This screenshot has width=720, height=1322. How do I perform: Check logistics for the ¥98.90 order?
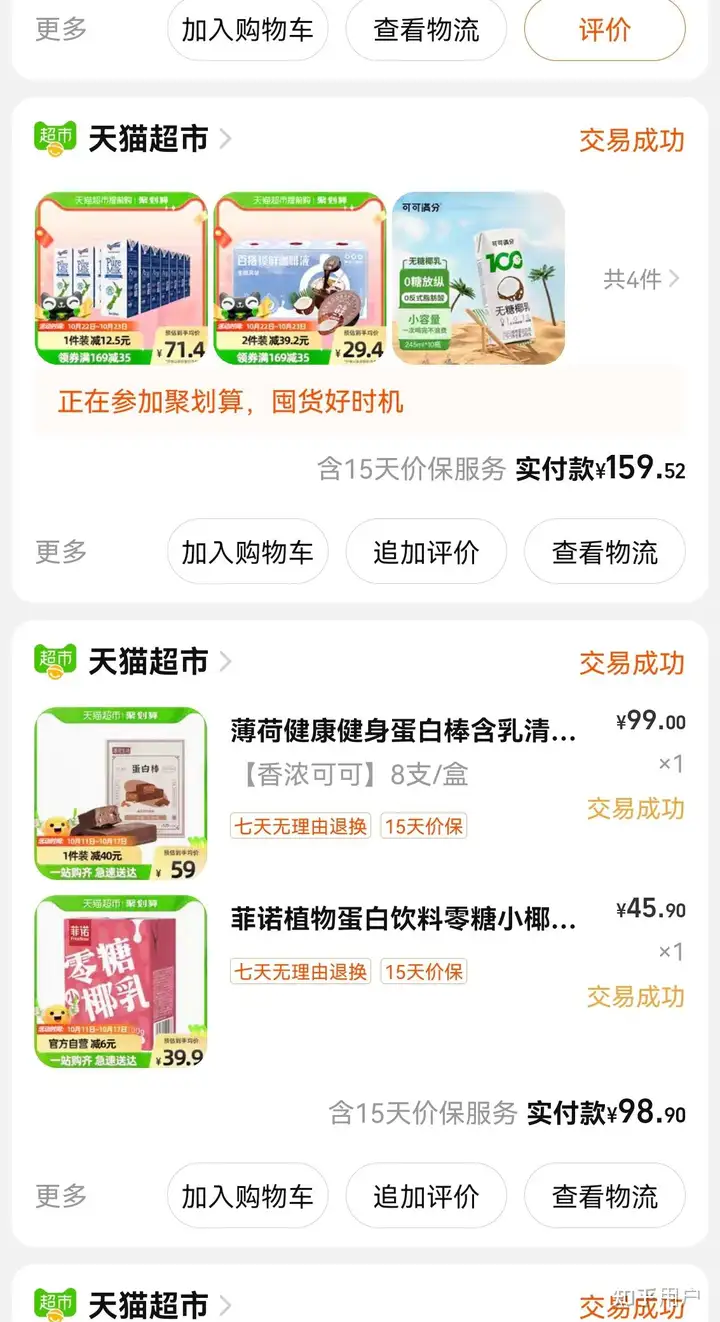[x=605, y=1196]
